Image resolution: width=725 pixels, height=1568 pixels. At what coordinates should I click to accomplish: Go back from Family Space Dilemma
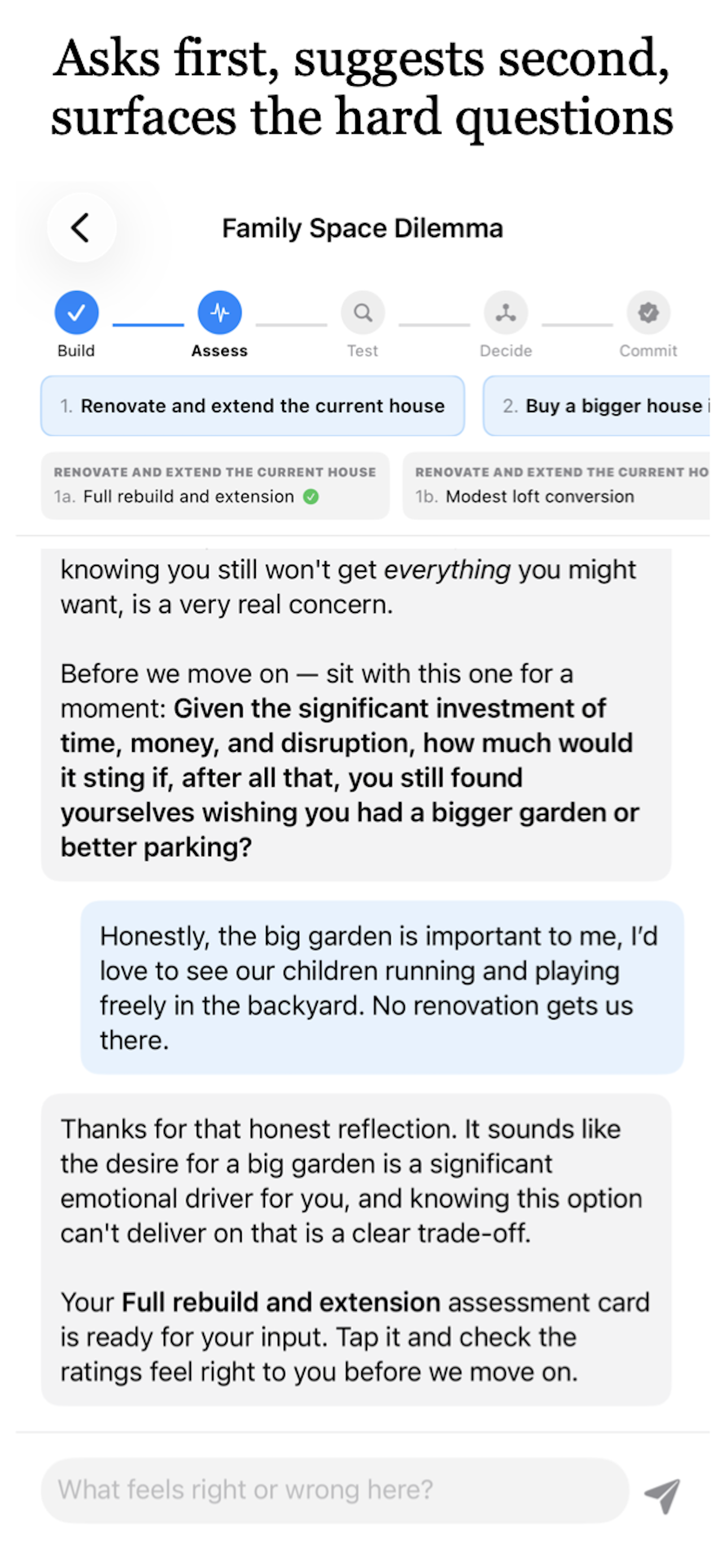click(x=81, y=227)
